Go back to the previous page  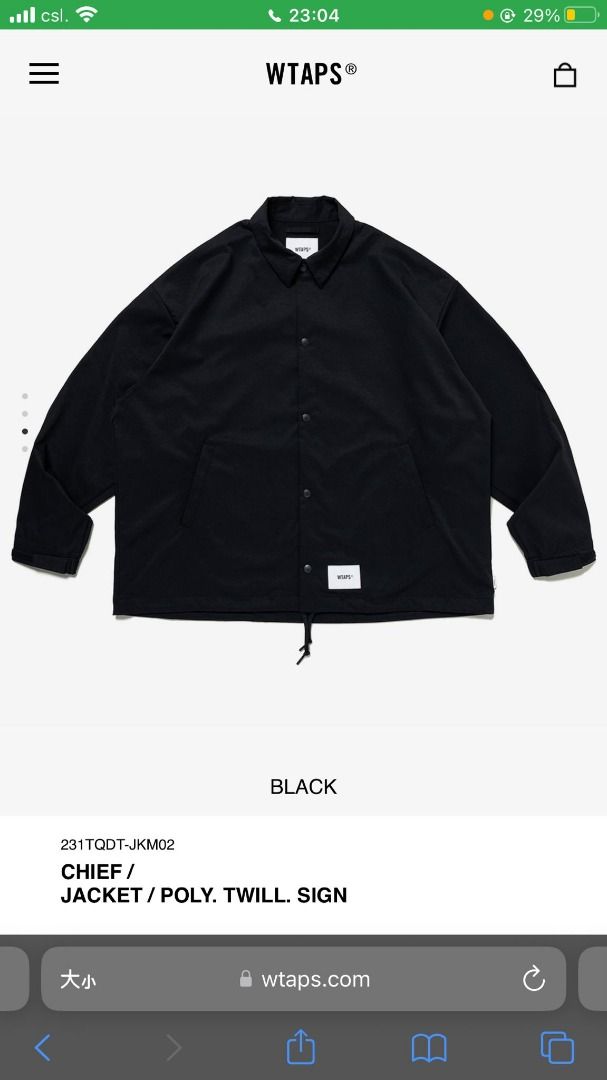pos(43,1047)
